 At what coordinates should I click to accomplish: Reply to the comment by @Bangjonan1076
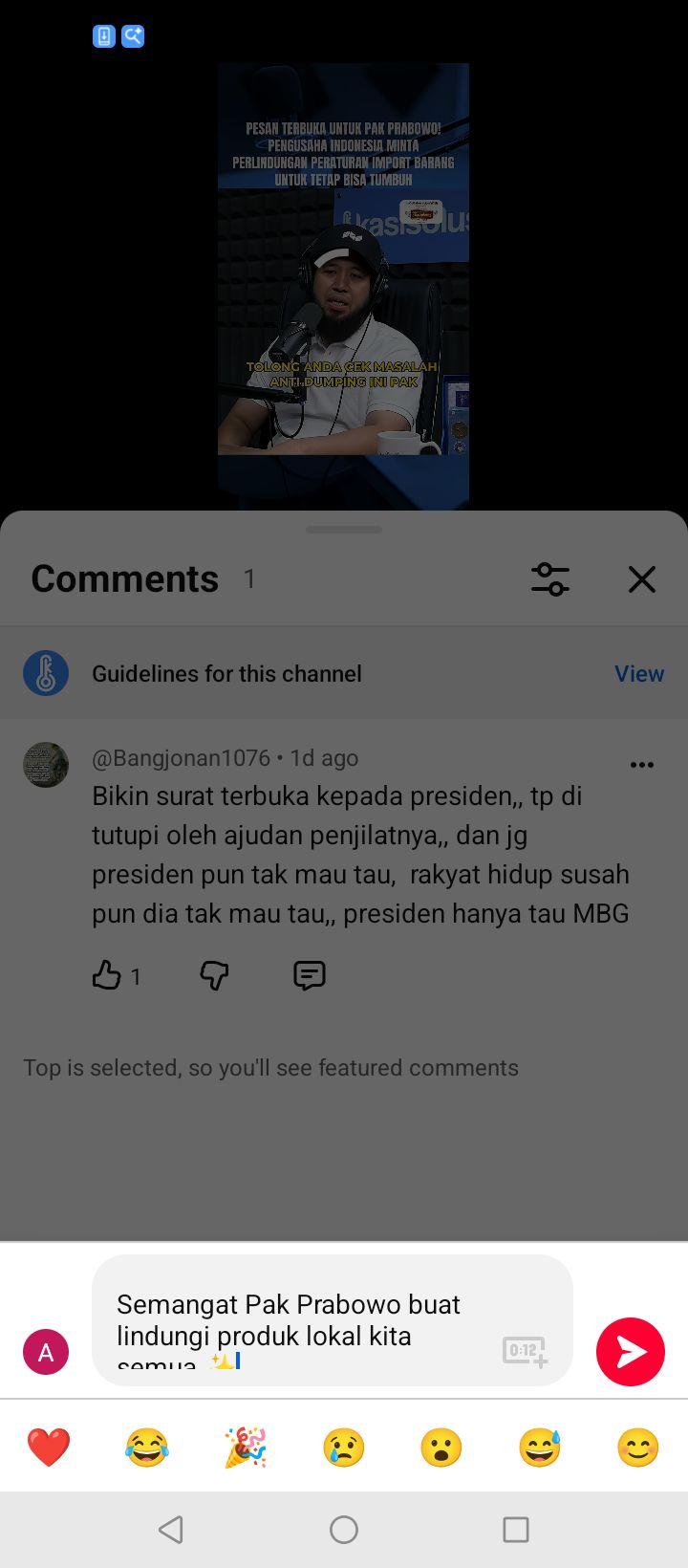[x=310, y=975]
